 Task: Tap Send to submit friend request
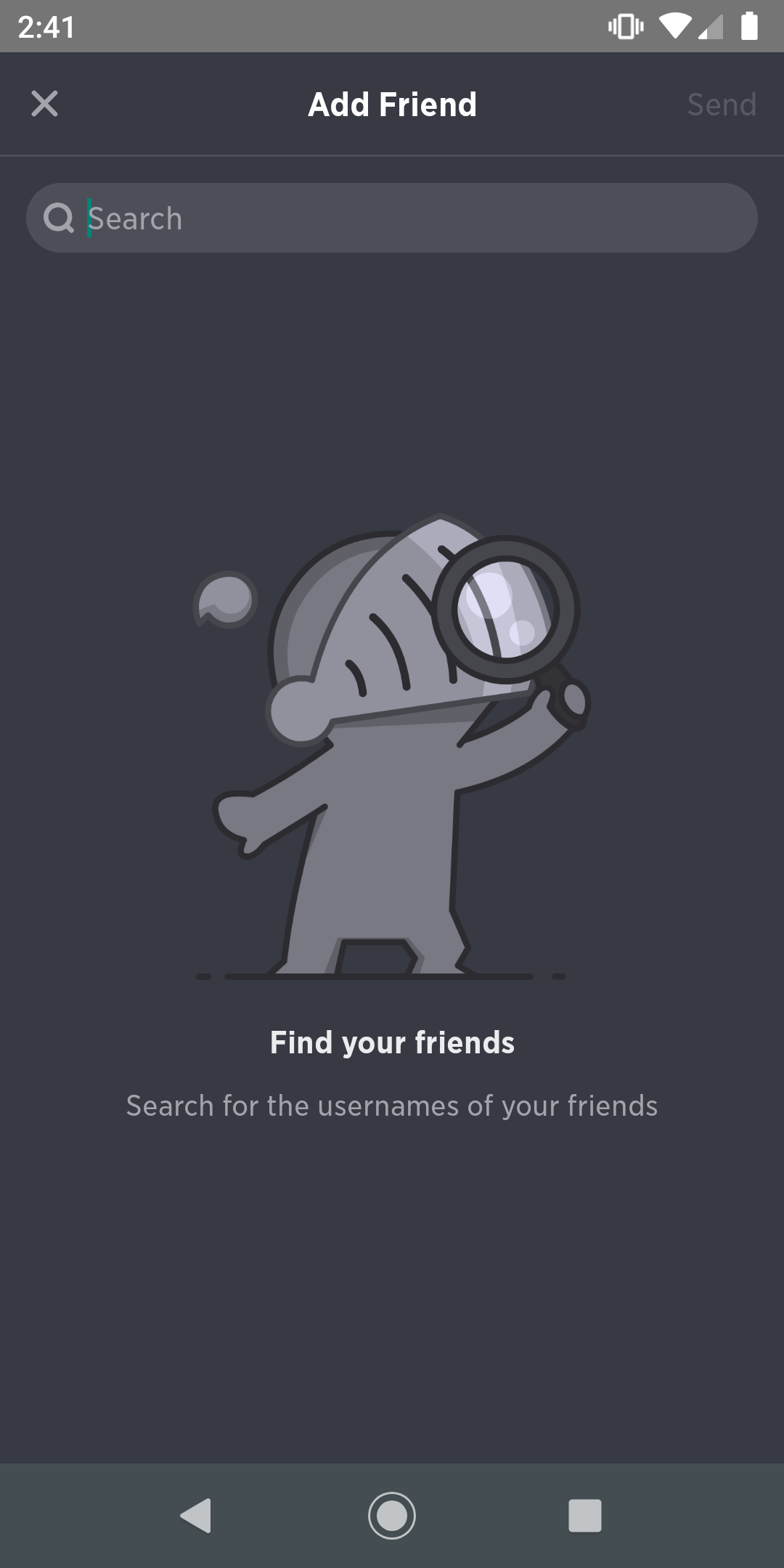click(x=722, y=105)
